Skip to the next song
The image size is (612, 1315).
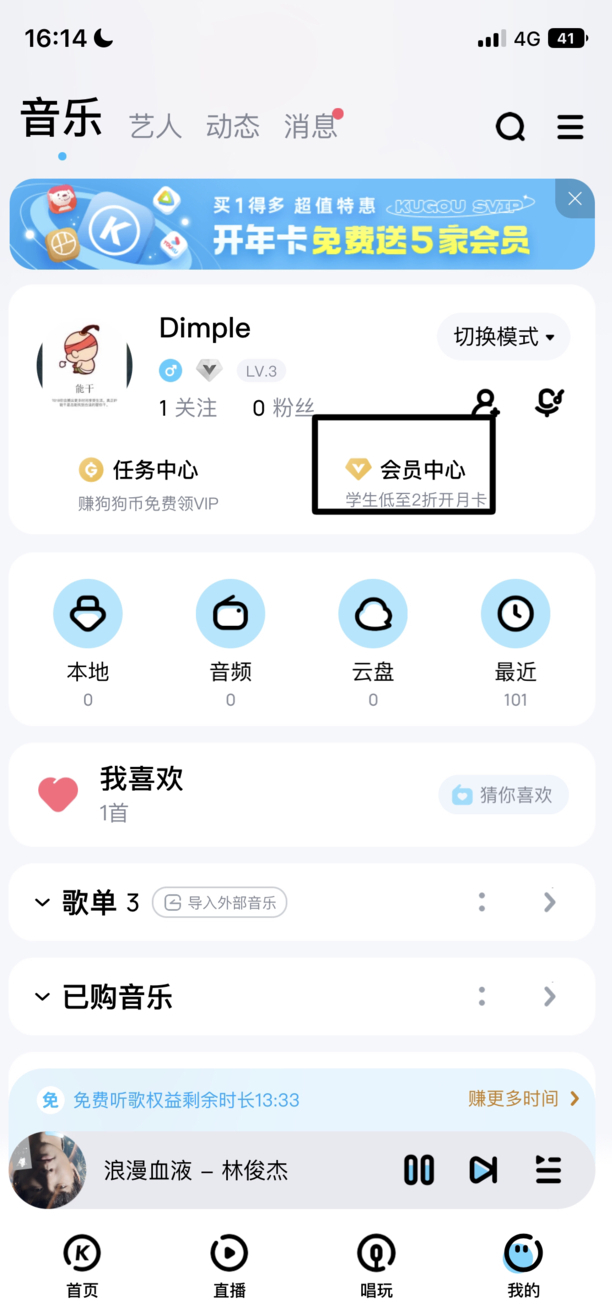[x=483, y=1169]
